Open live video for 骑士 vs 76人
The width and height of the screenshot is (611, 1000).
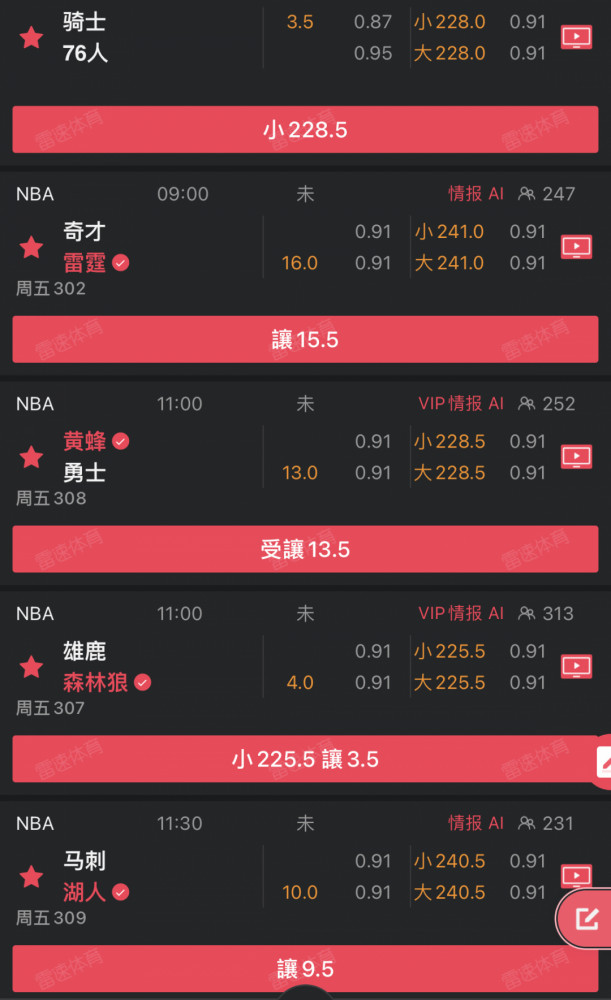[x=576, y=37]
